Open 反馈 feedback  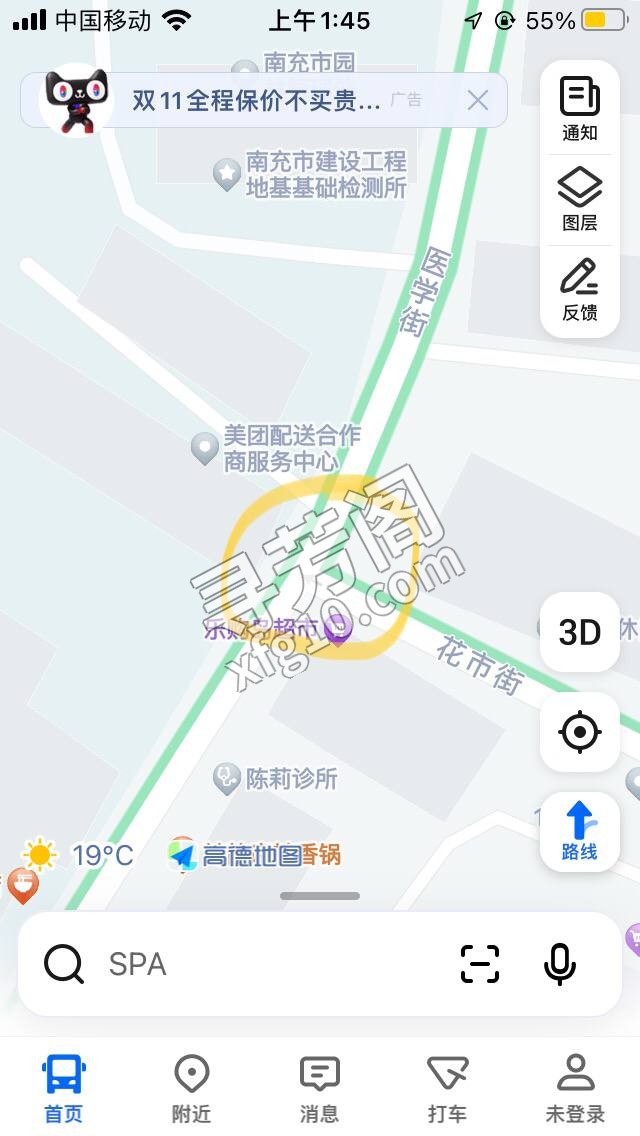click(x=580, y=290)
